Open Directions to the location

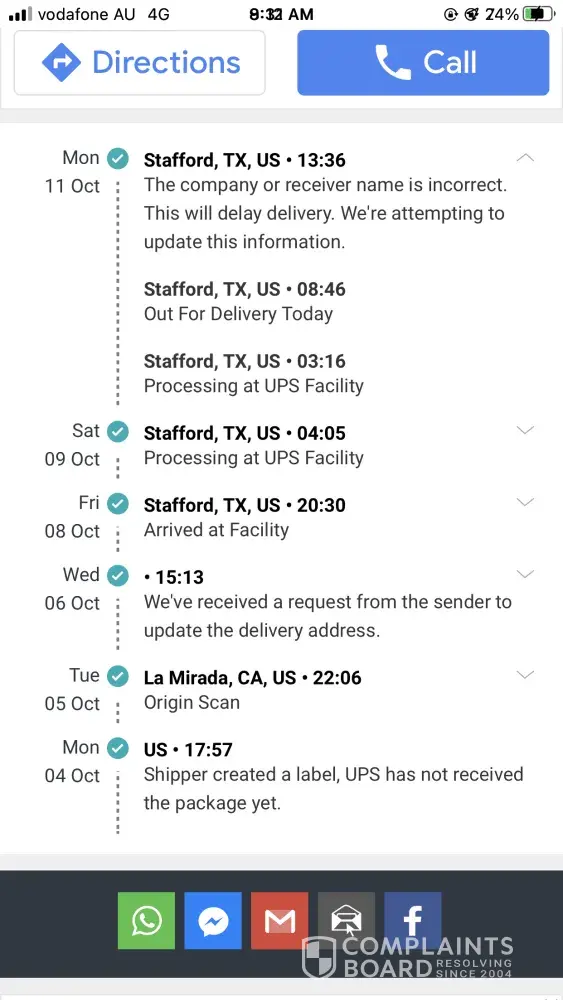(x=140, y=62)
